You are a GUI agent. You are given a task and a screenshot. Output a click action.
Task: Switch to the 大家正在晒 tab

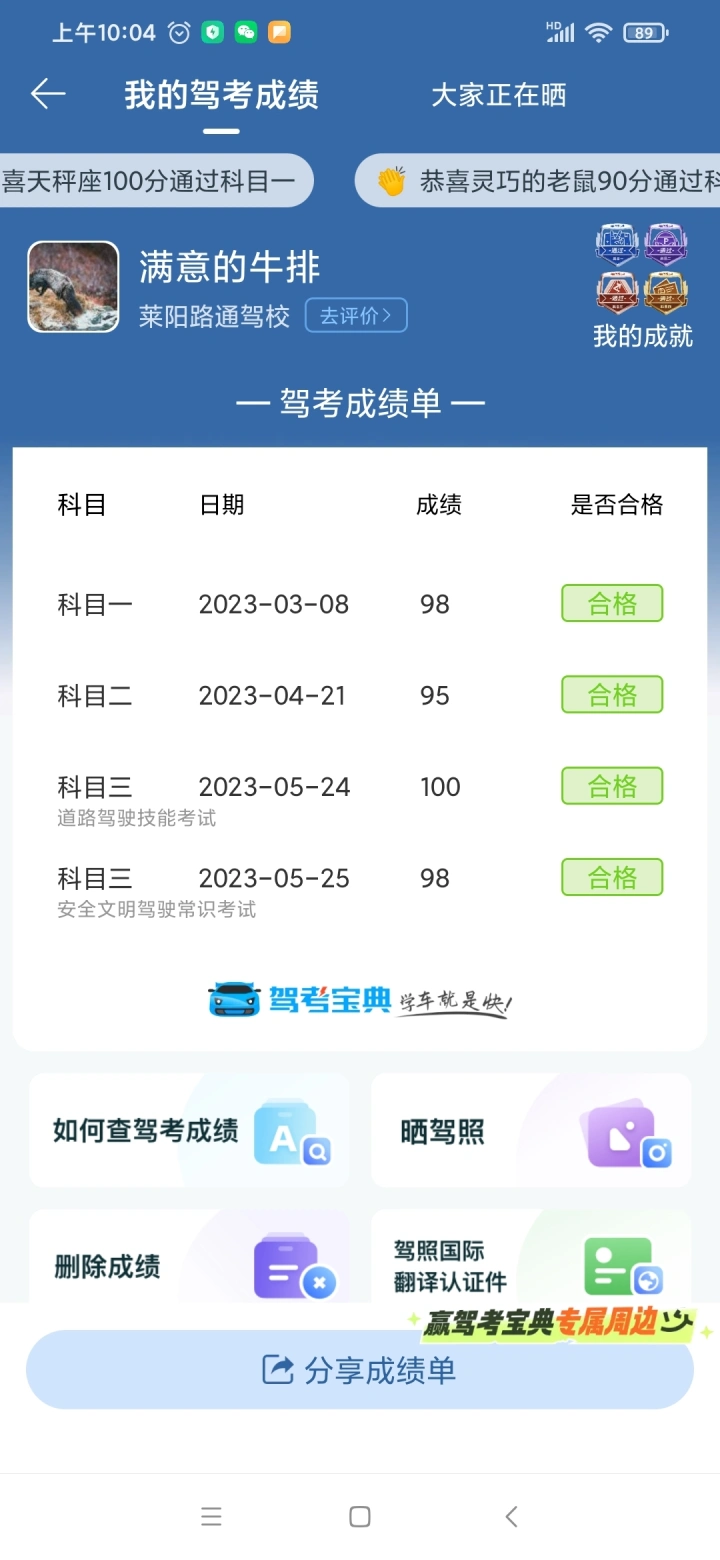[x=498, y=95]
